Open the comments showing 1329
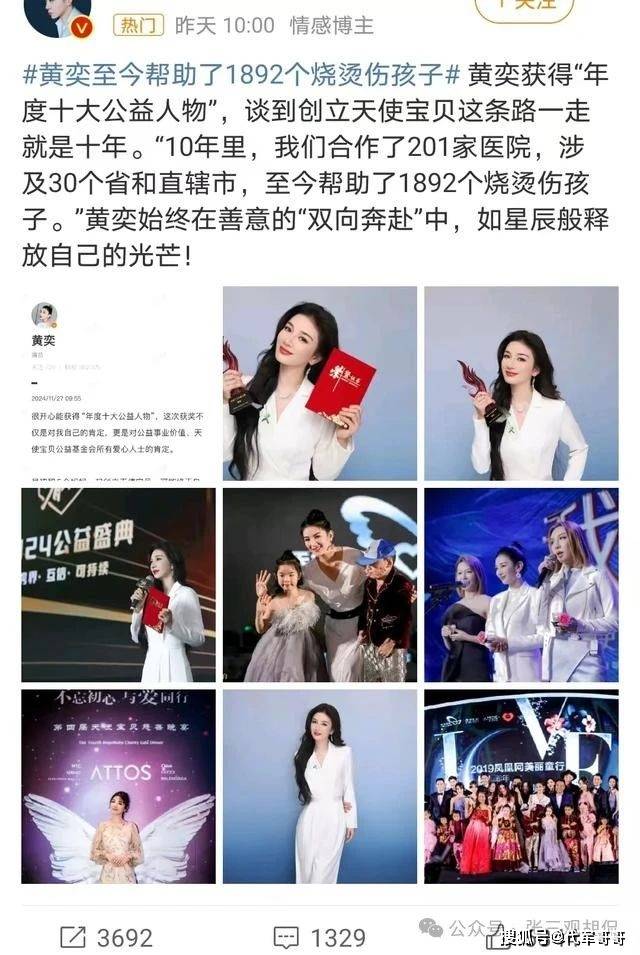This screenshot has height=955, width=640. (318, 936)
